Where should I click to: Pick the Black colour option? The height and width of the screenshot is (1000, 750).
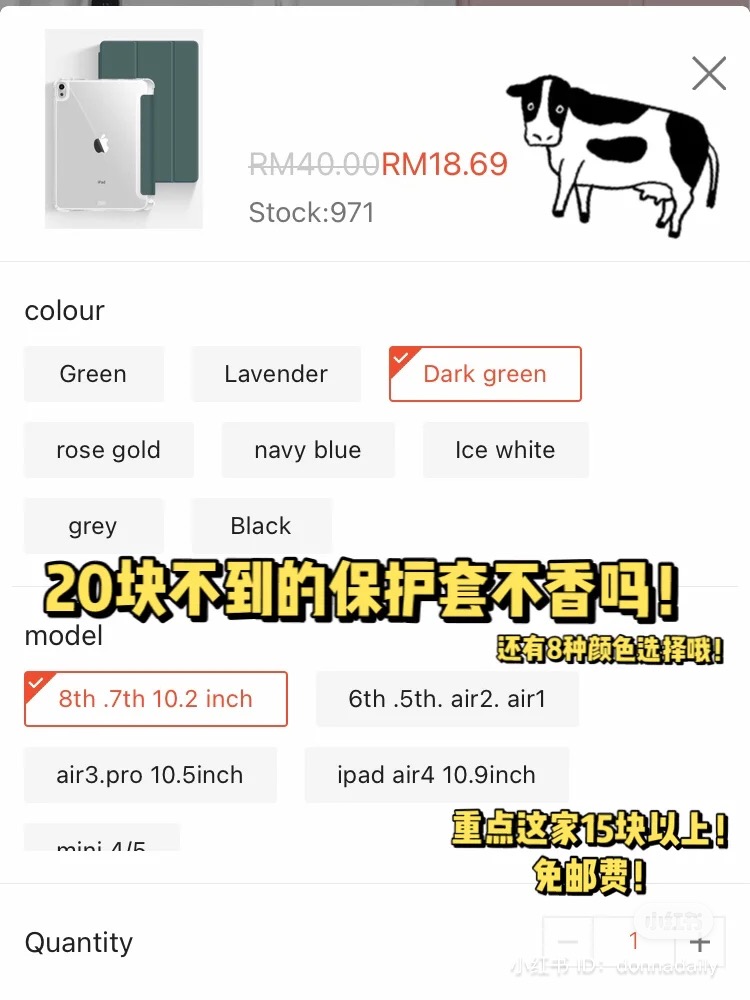click(x=261, y=526)
